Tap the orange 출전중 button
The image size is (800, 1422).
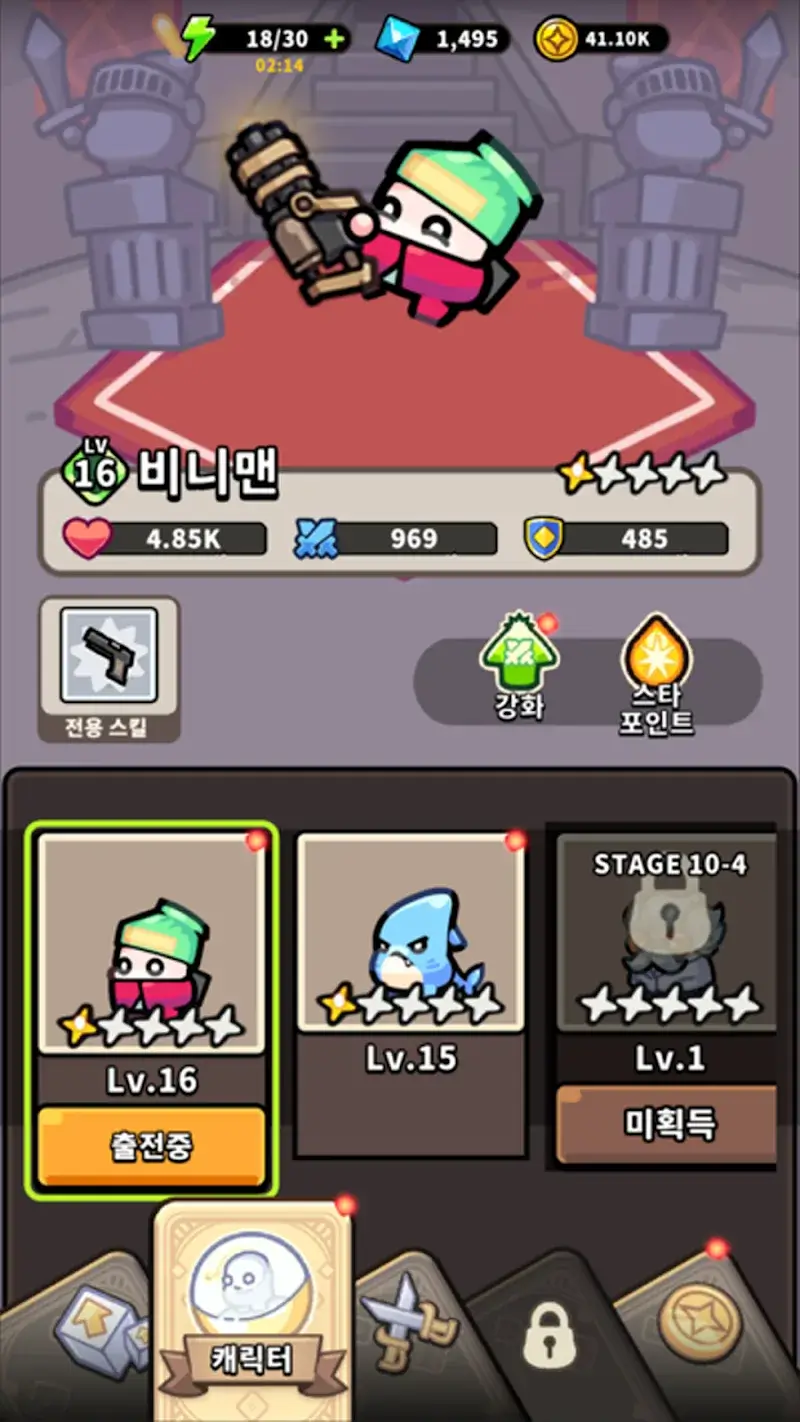point(152,1146)
